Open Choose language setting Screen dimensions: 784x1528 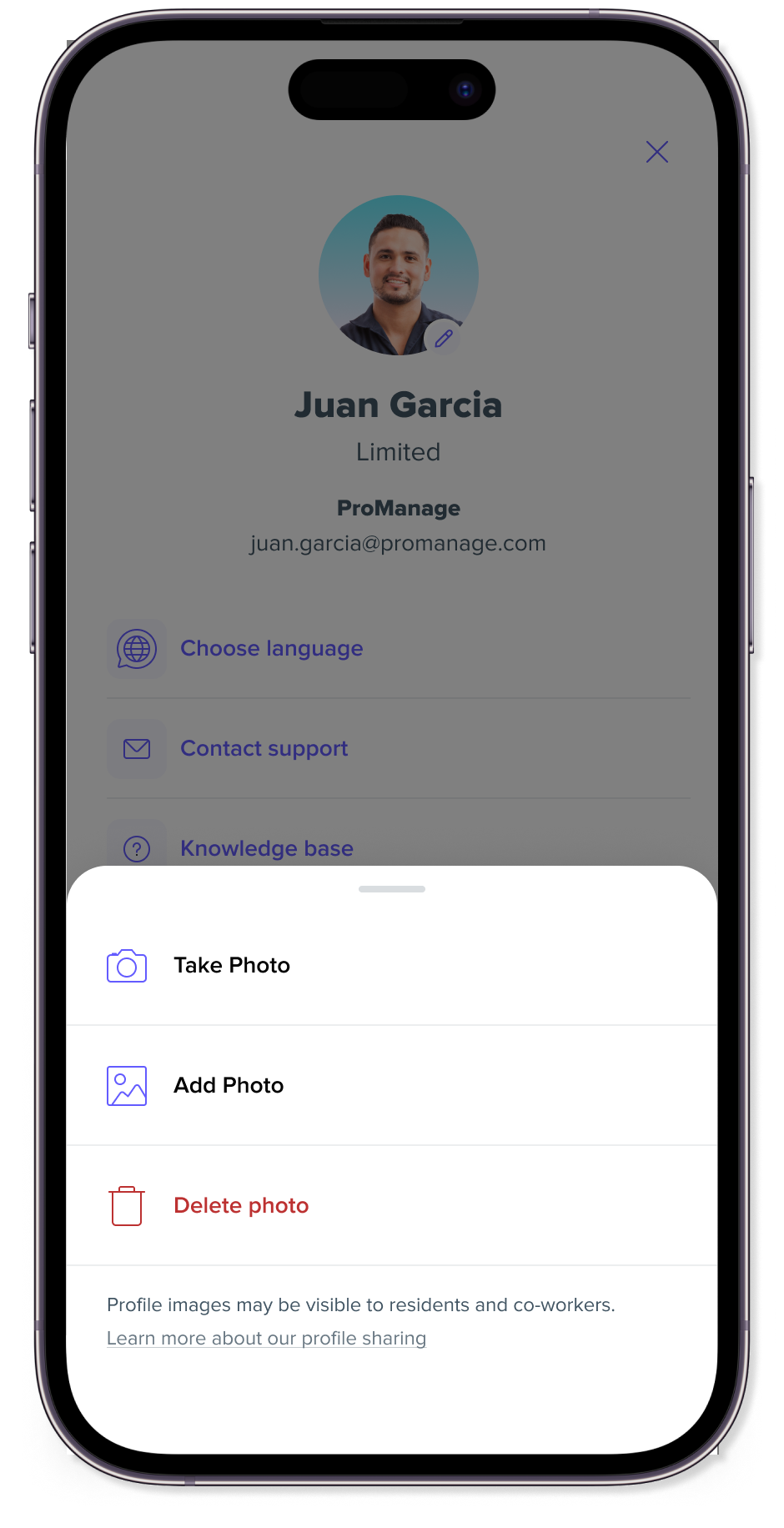(x=271, y=648)
